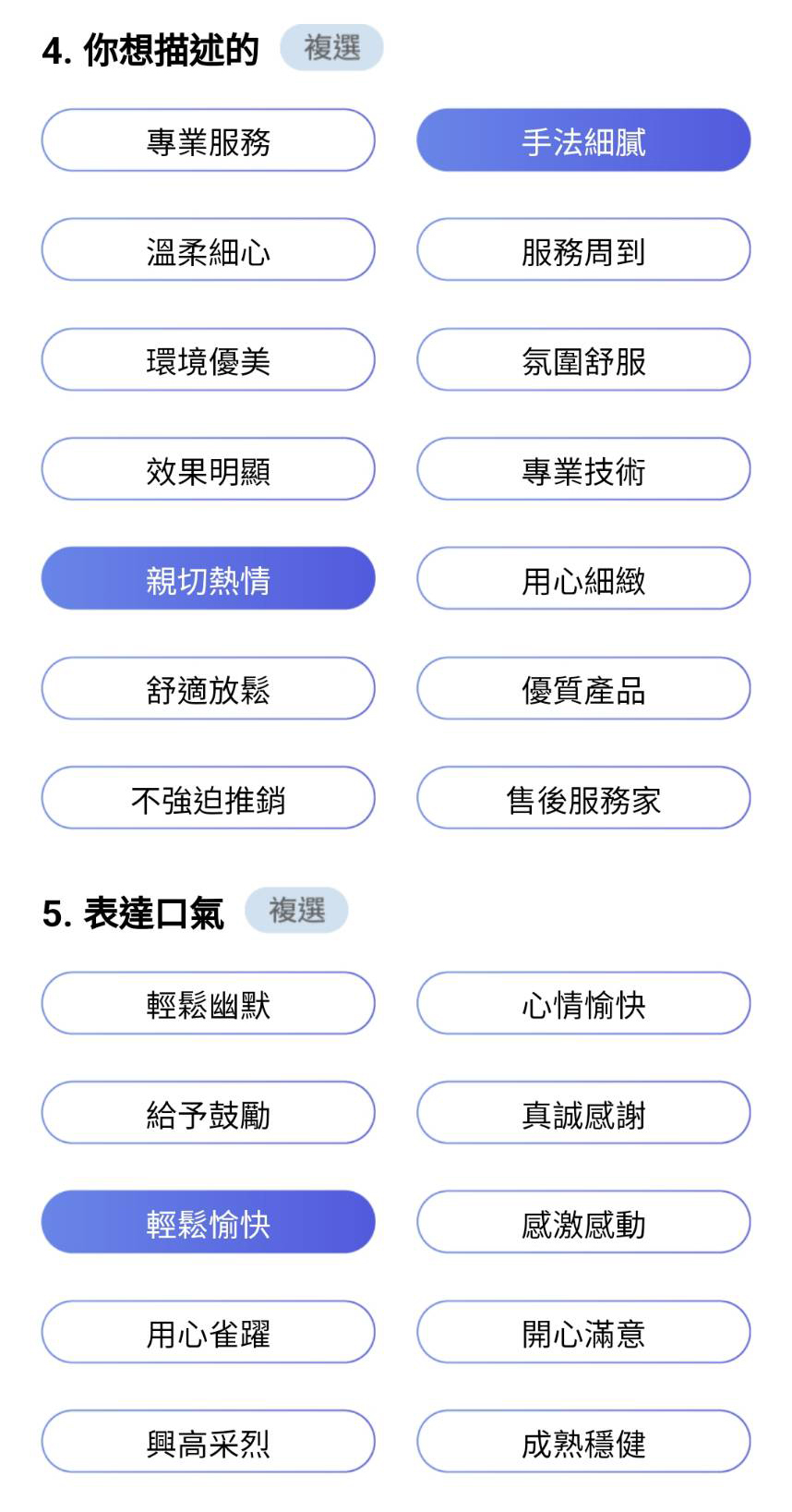The width and height of the screenshot is (792, 1512).
Task: Select the 效果明顯 option
Action: (x=208, y=469)
